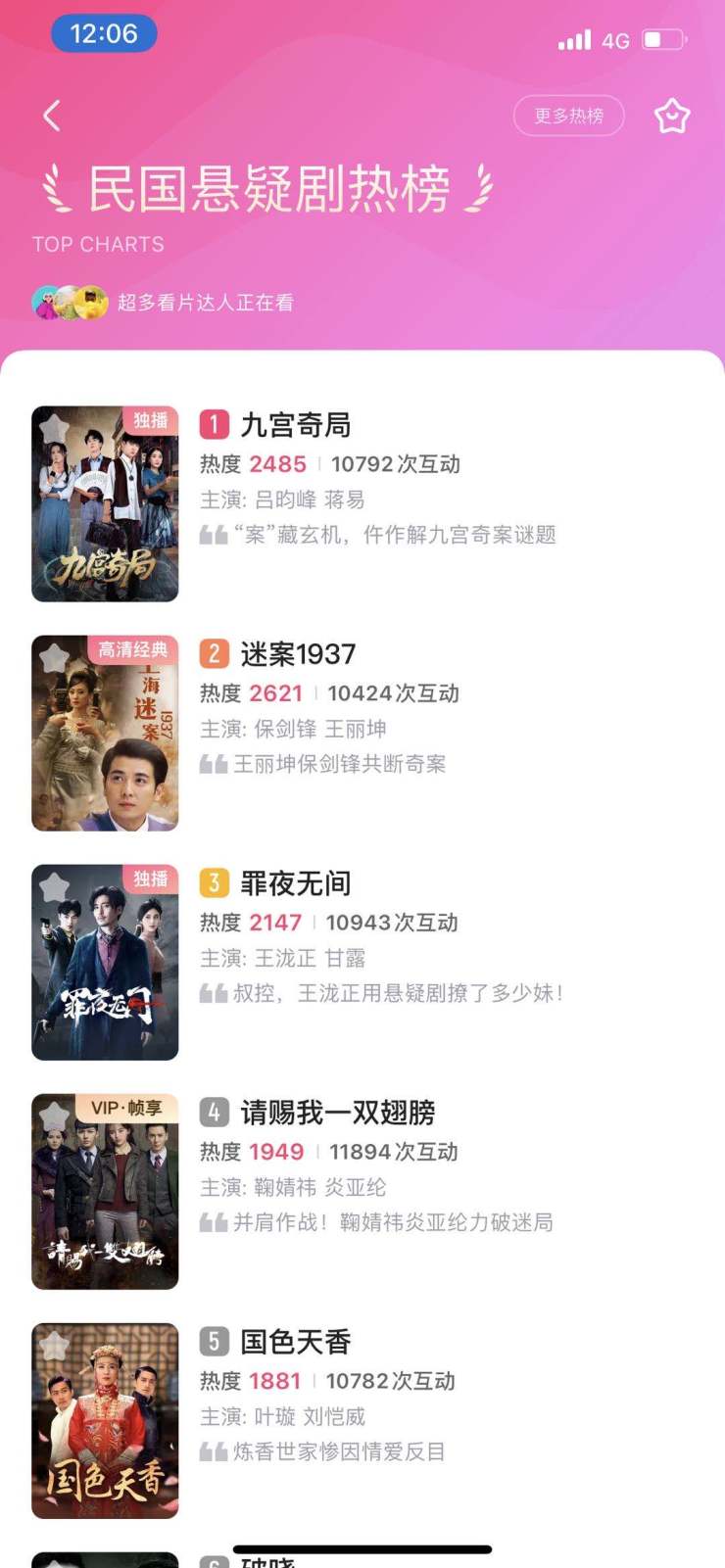Favorite 国色天香 via its poster star
725x1568 pixels.
coord(55,1345)
